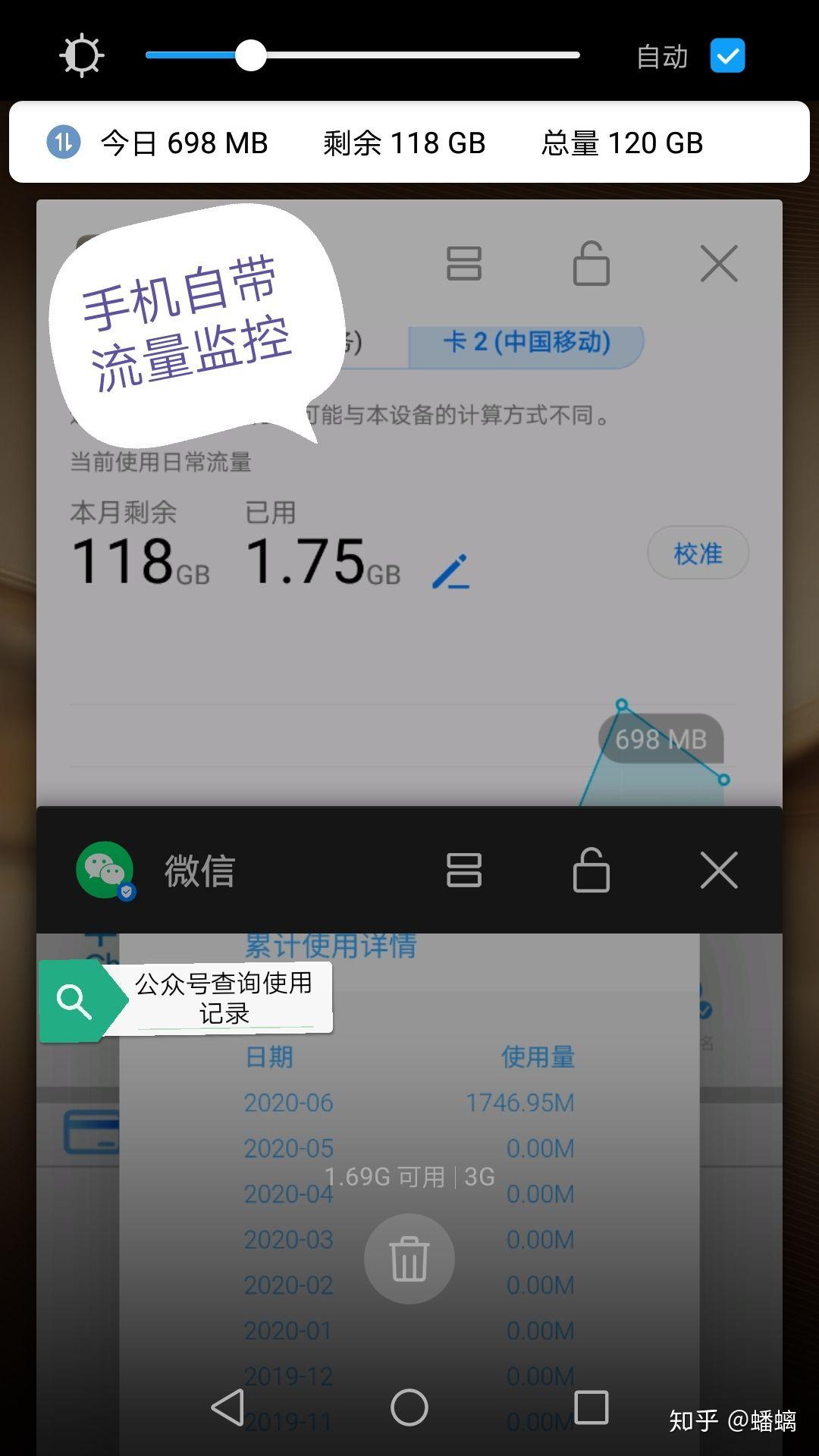The height and width of the screenshot is (1456, 819).
Task: Open split-screen for the traffic monitor card
Action: [463, 263]
